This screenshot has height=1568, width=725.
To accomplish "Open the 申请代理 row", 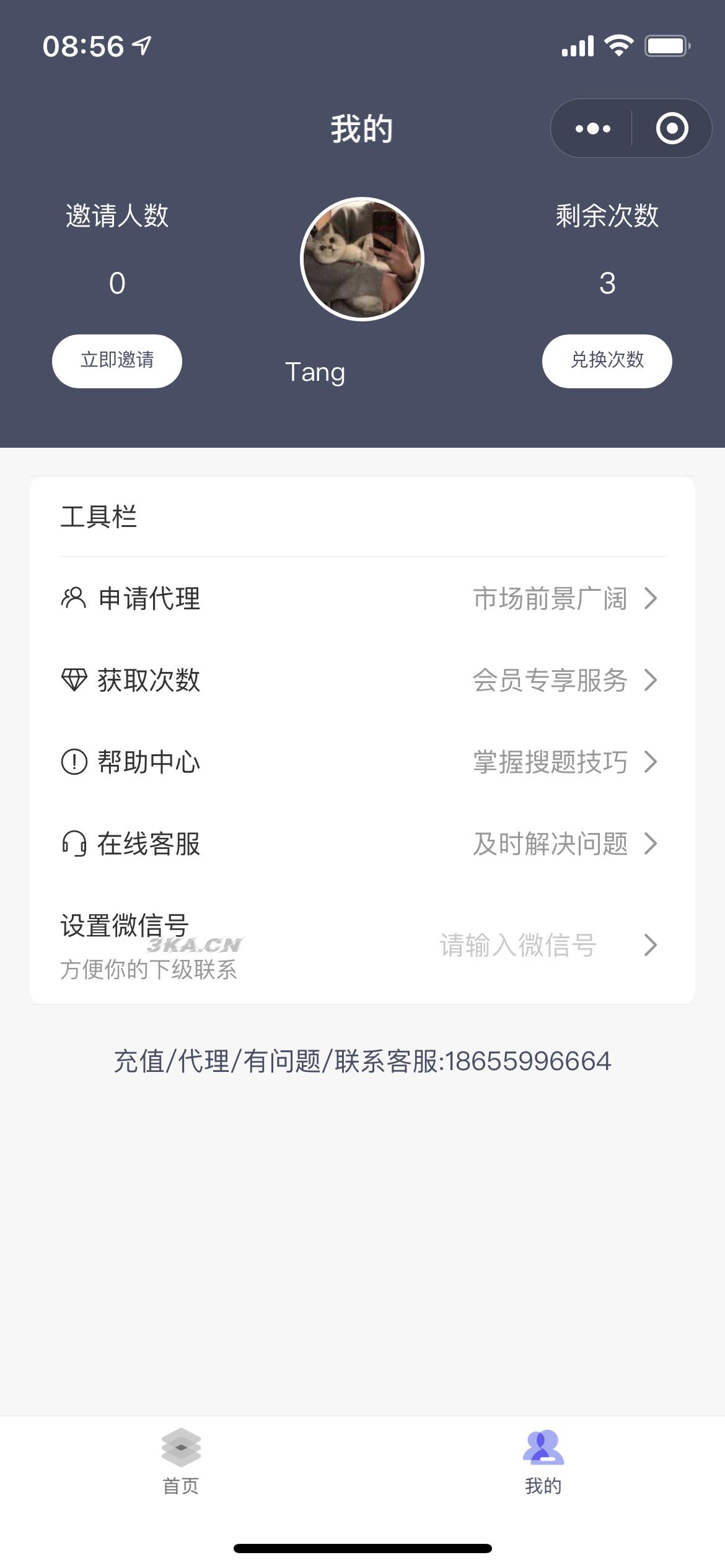I will pyautogui.click(x=362, y=599).
